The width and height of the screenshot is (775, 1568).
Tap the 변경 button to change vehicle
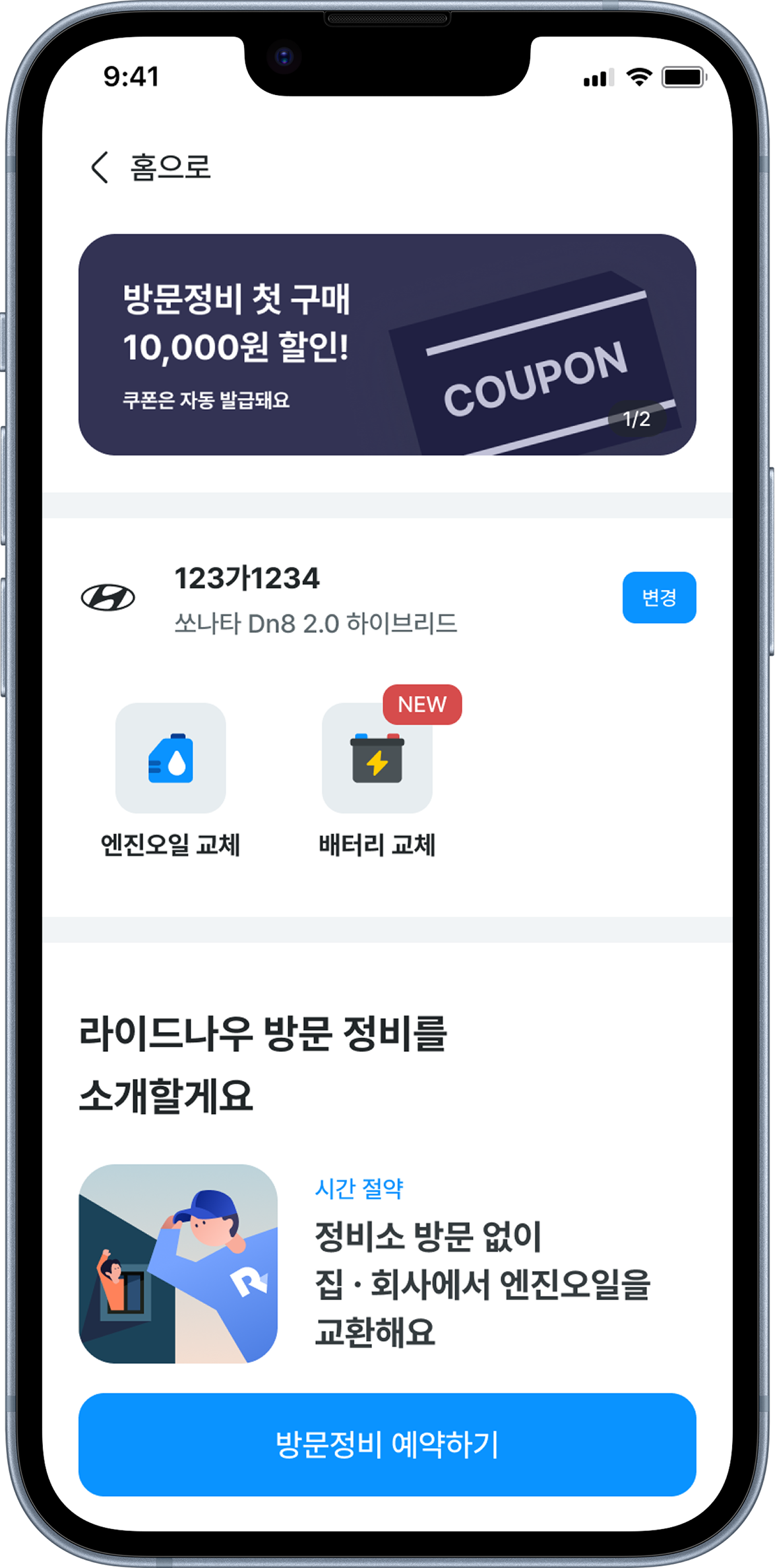[659, 597]
